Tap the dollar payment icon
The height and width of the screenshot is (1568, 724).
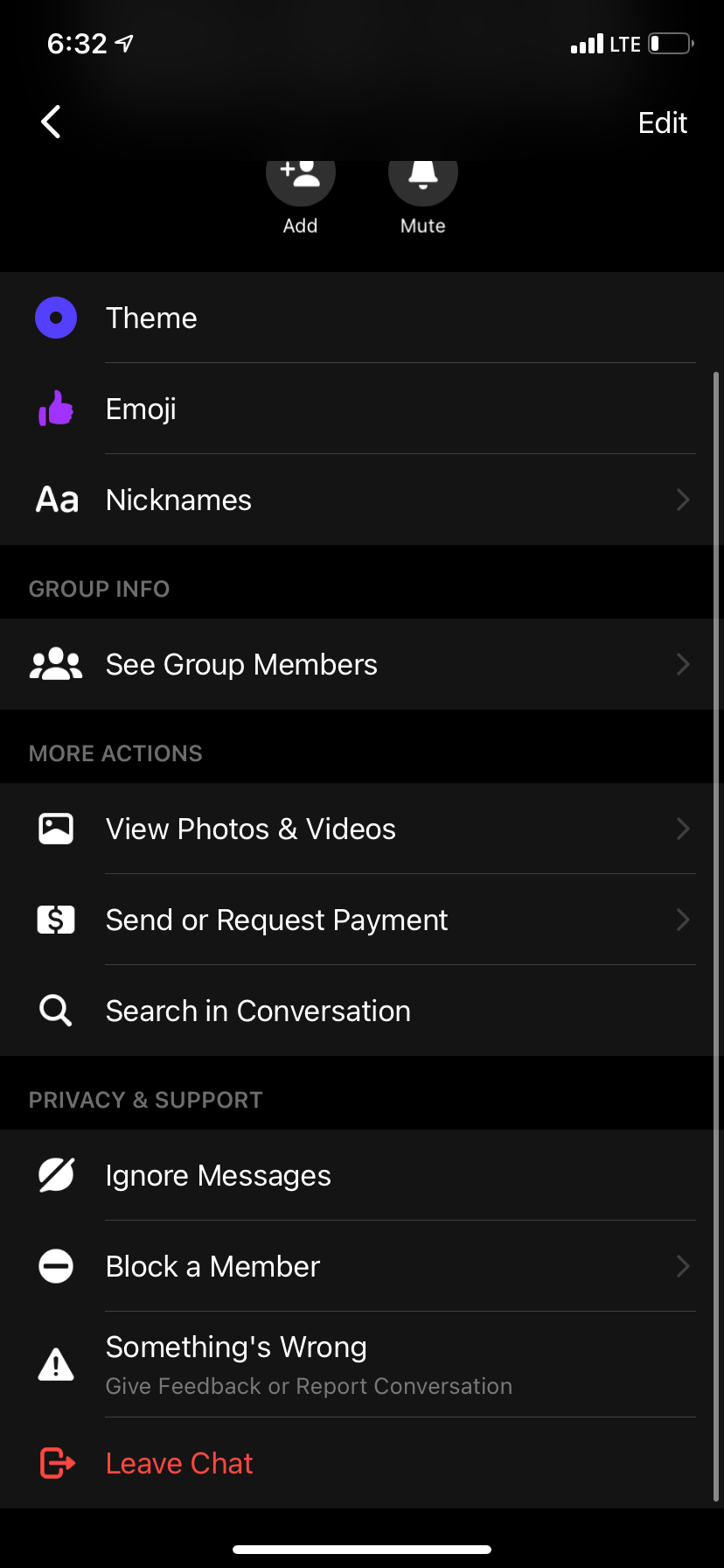[x=55, y=919]
